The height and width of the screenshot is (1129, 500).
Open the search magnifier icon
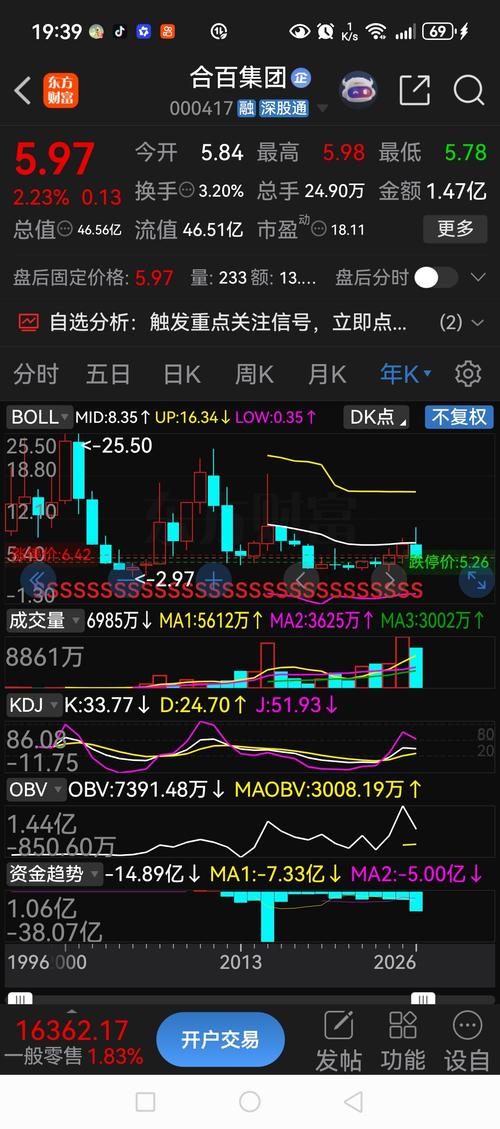pyautogui.click(x=468, y=91)
